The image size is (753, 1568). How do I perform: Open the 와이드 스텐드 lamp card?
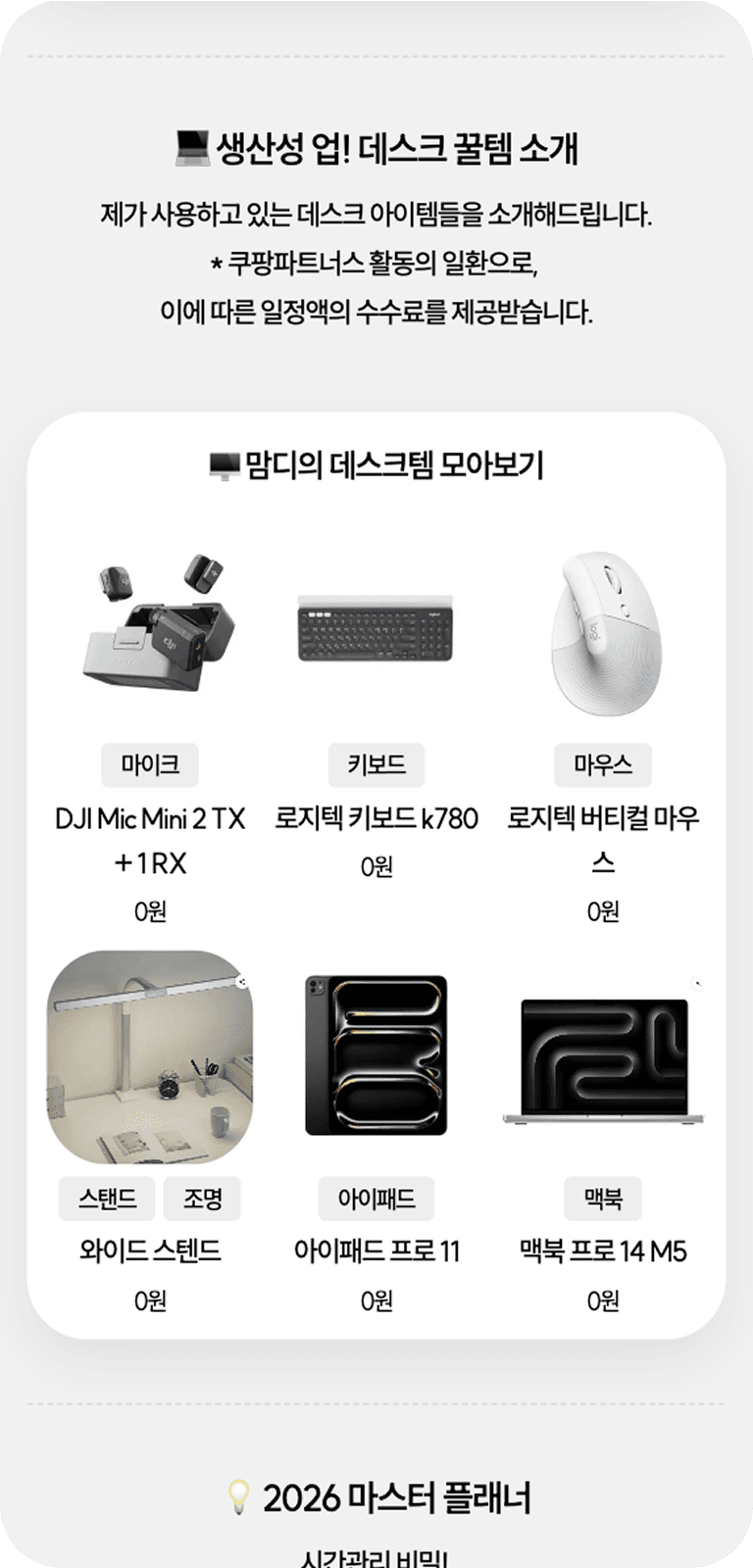[x=150, y=1132]
